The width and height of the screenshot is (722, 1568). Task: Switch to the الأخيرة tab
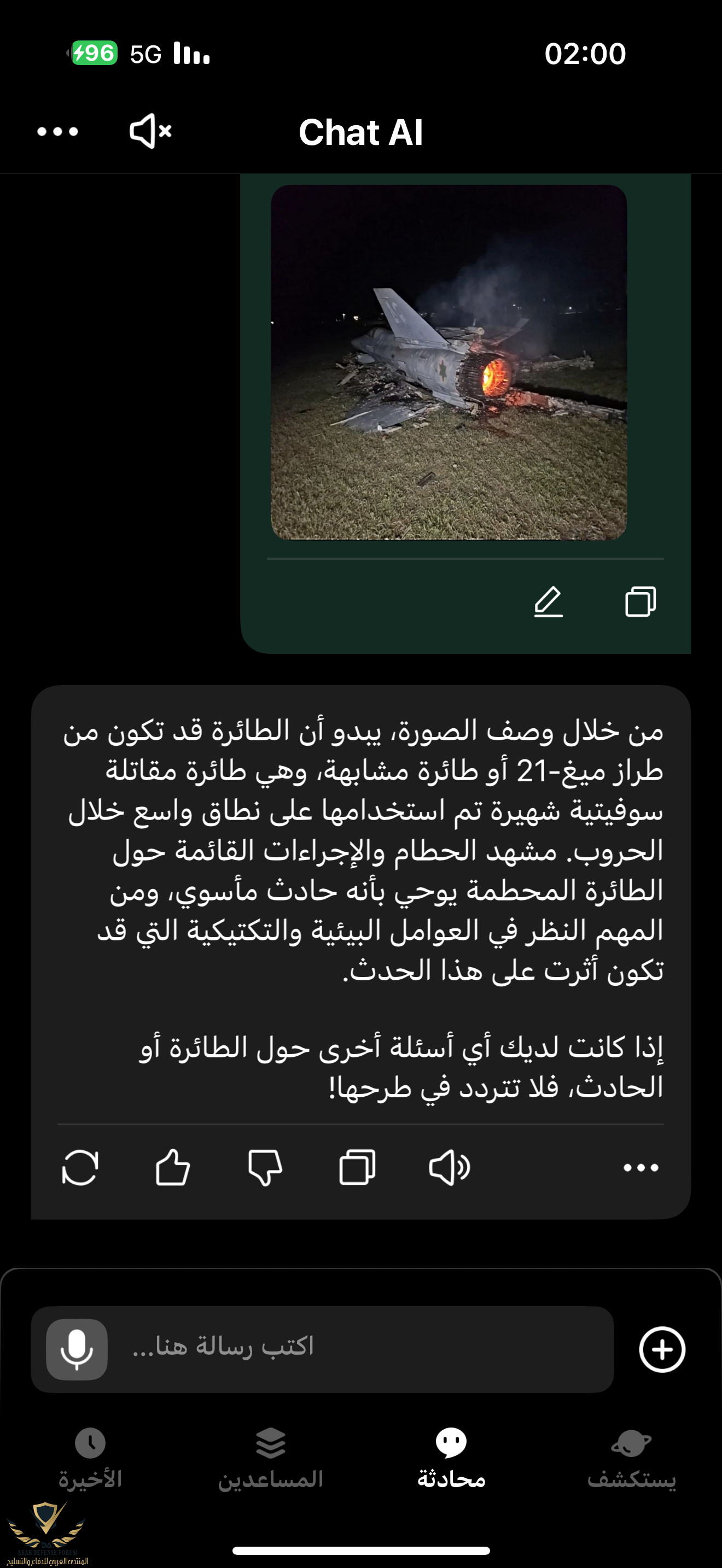click(90, 1459)
